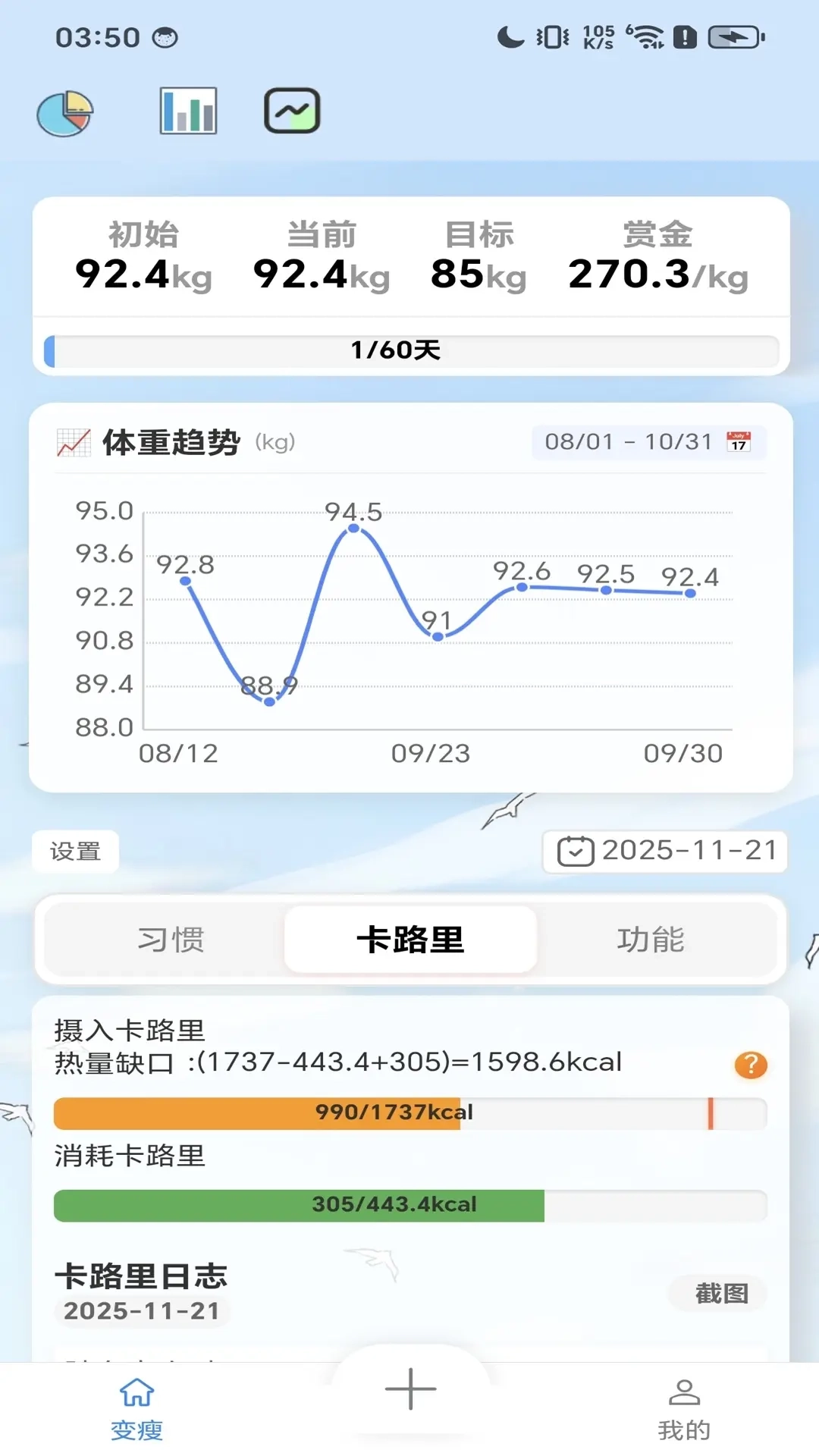Open the 08/01-10/31 date range calendar picker
Screen dimensions: 819x1456
click(x=739, y=441)
